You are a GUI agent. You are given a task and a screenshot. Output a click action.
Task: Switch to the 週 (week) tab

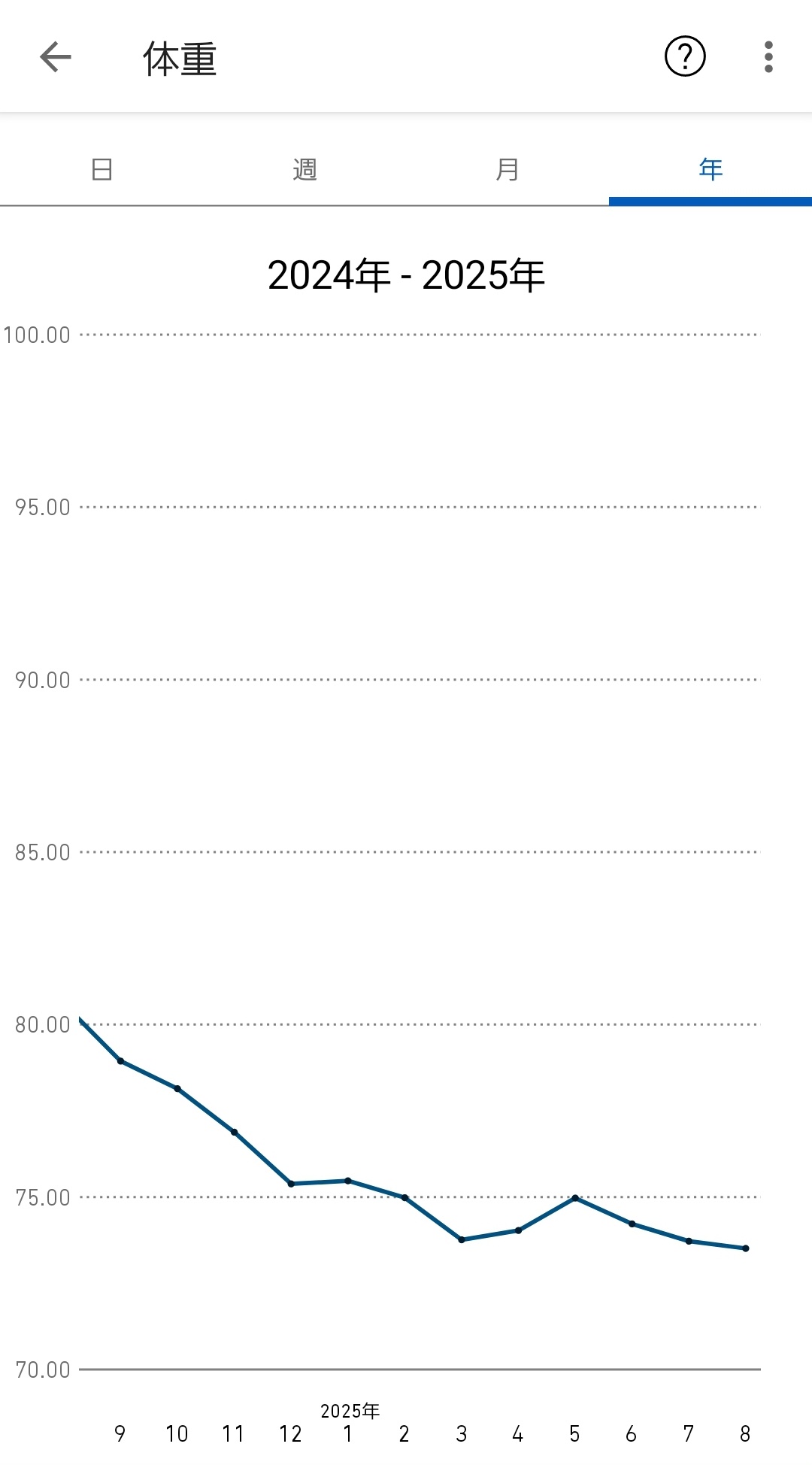(304, 169)
